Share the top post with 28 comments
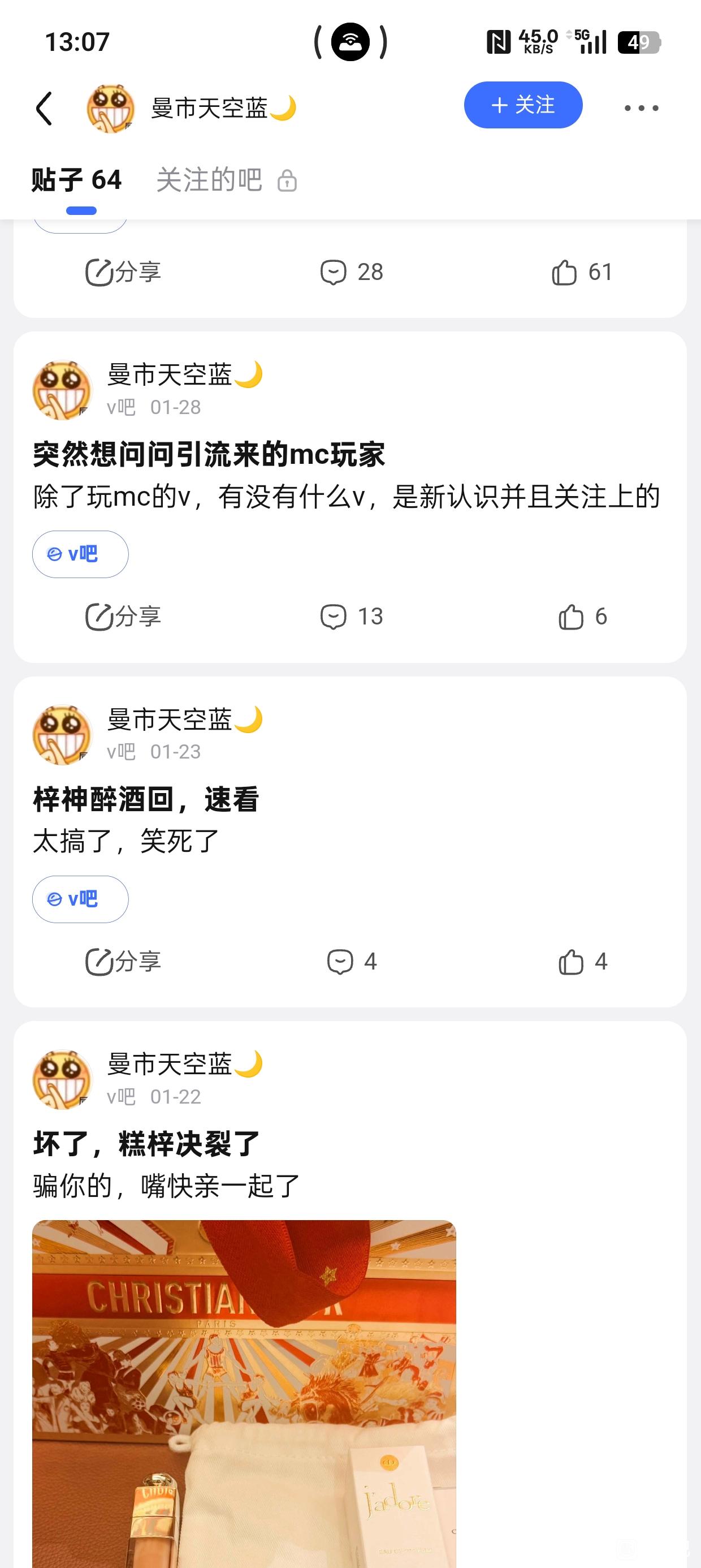 tap(124, 272)
